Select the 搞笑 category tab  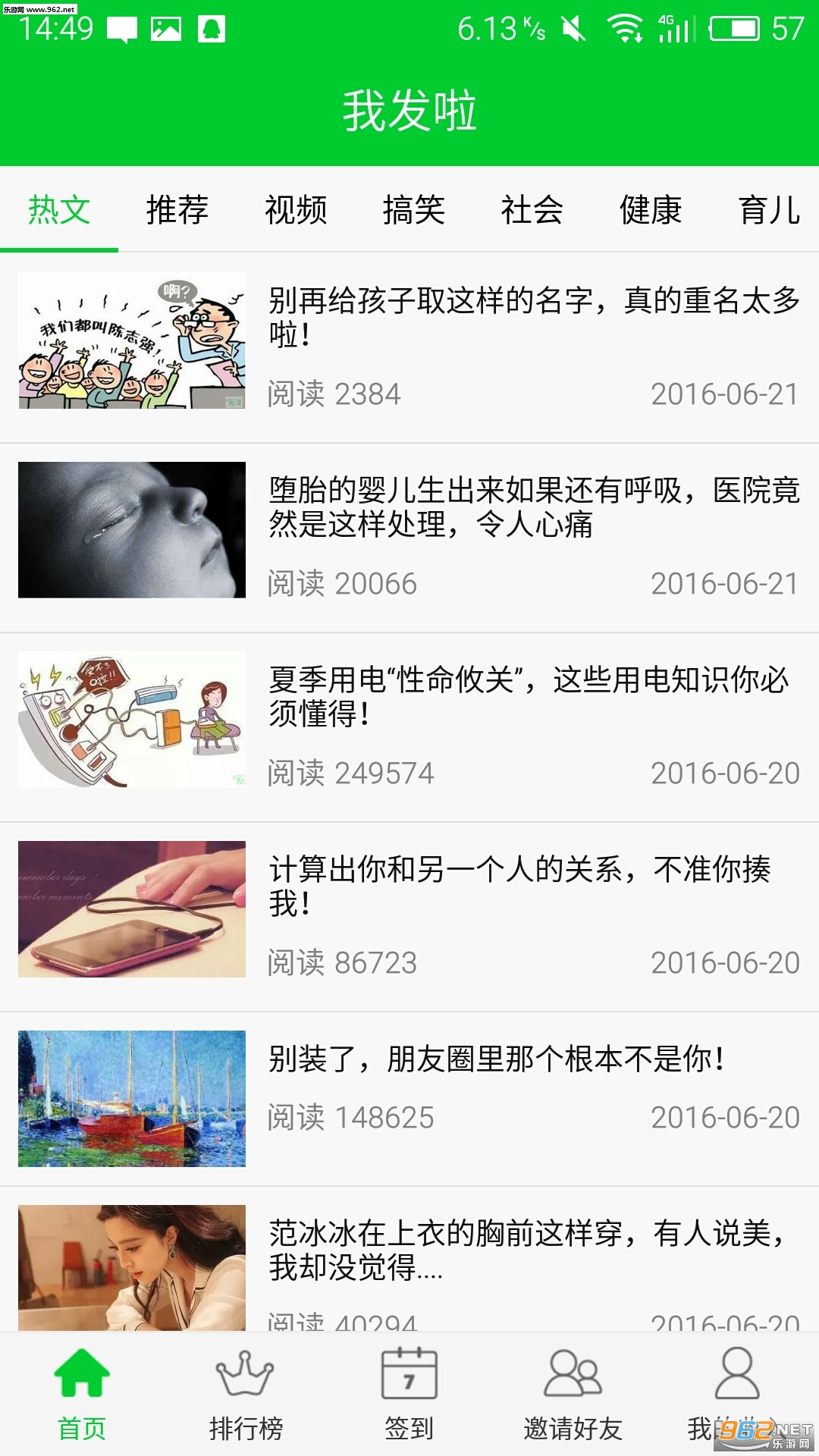413,210
